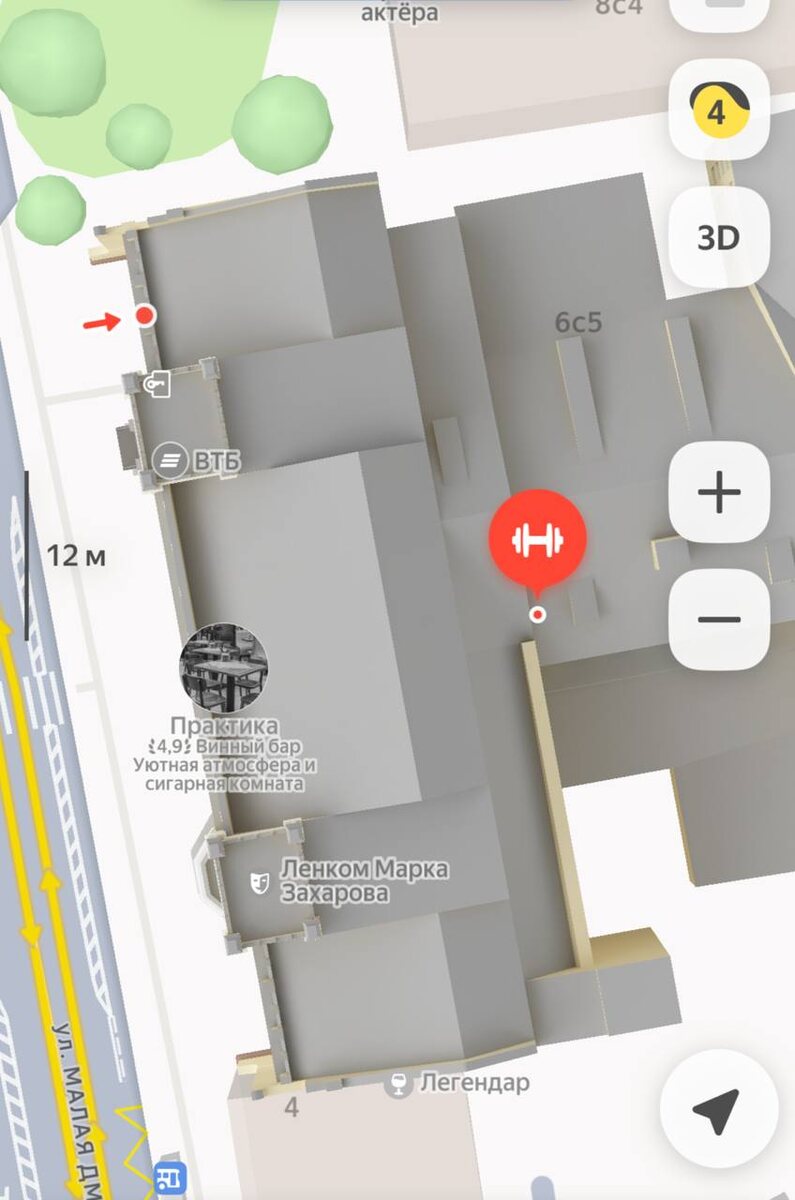Toggle the 3D map view
The height and width of the screenshot is (1200, 795).
718,238
